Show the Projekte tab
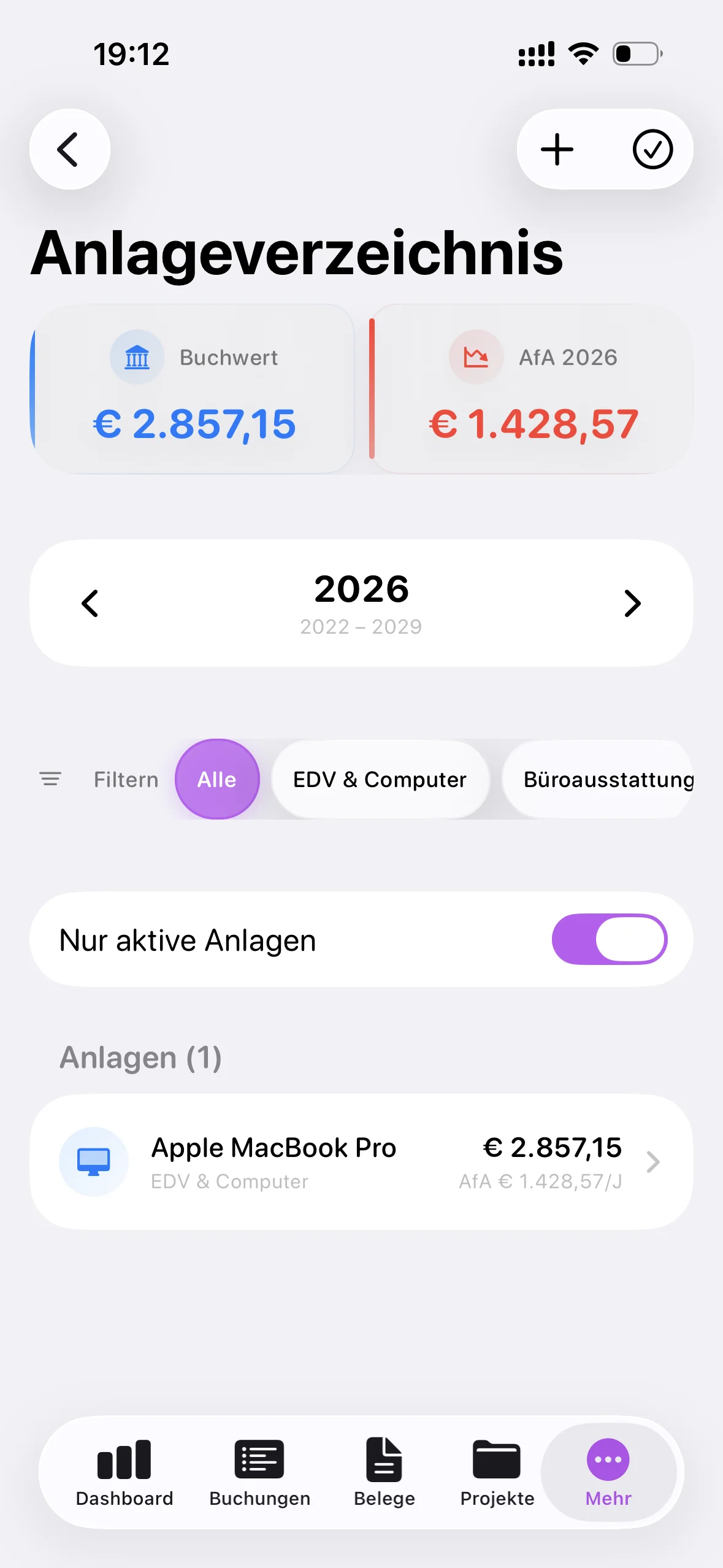 (497, 1472)
